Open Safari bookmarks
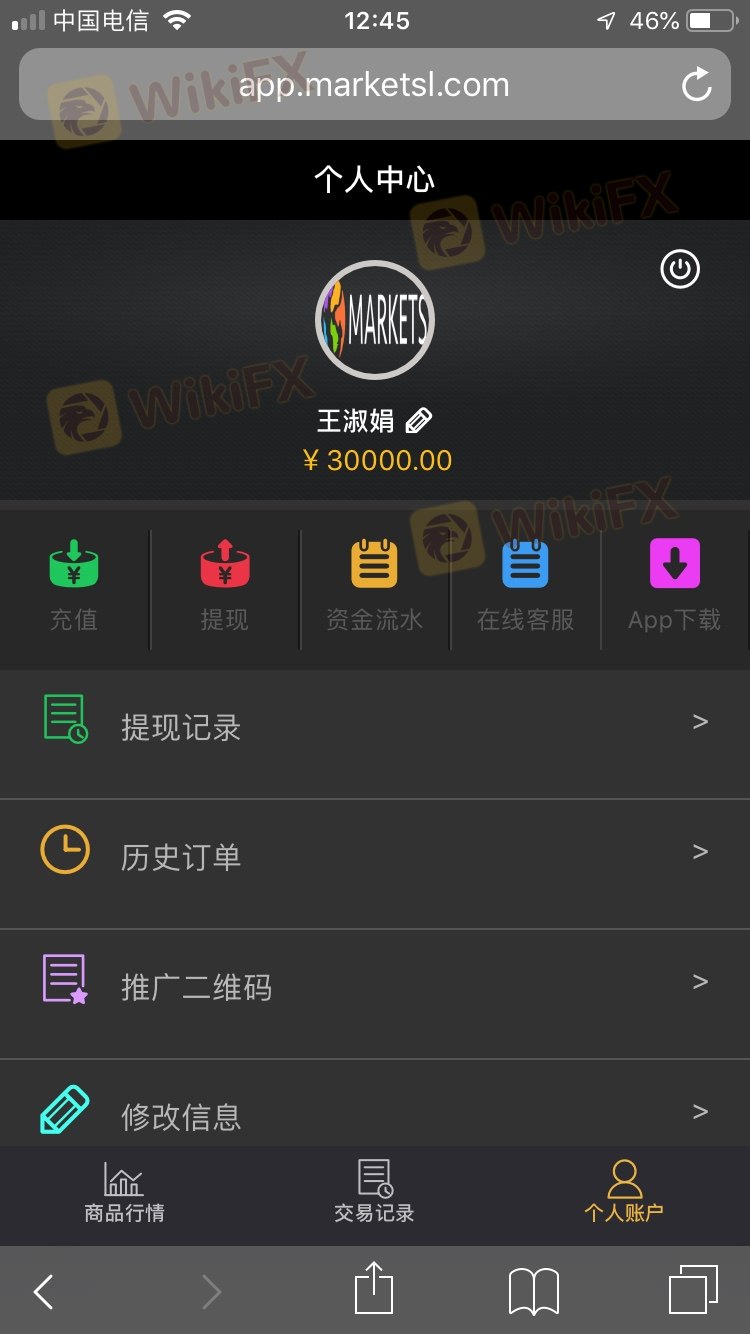The width and height of the screenshot is (750, 1334). (534, 1292)
